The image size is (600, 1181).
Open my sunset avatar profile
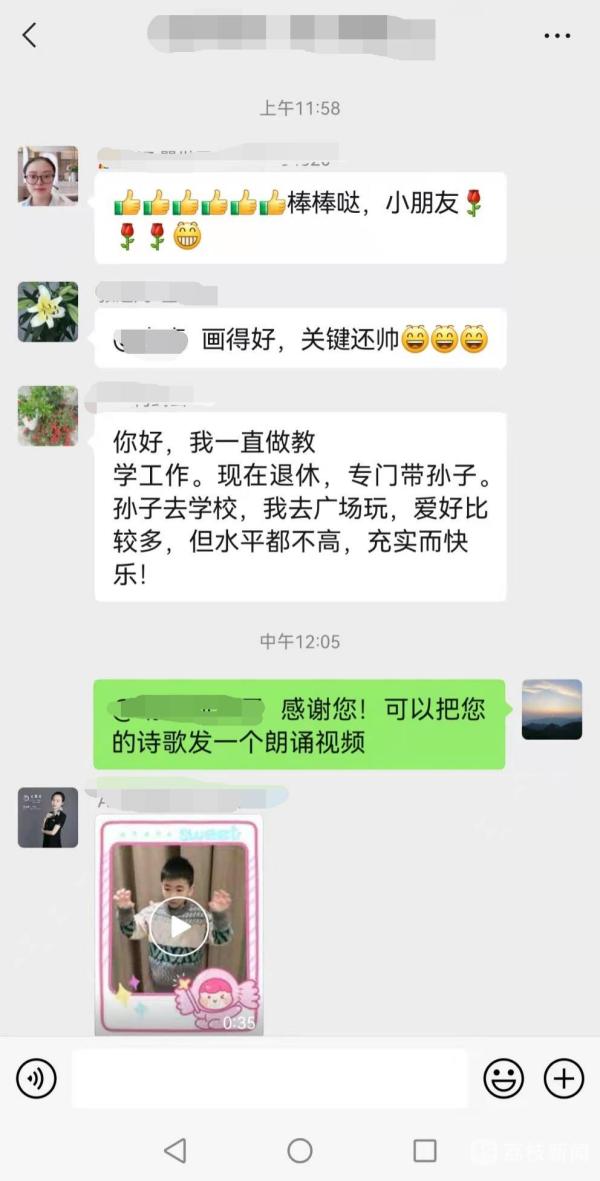[x=552, y=709]
